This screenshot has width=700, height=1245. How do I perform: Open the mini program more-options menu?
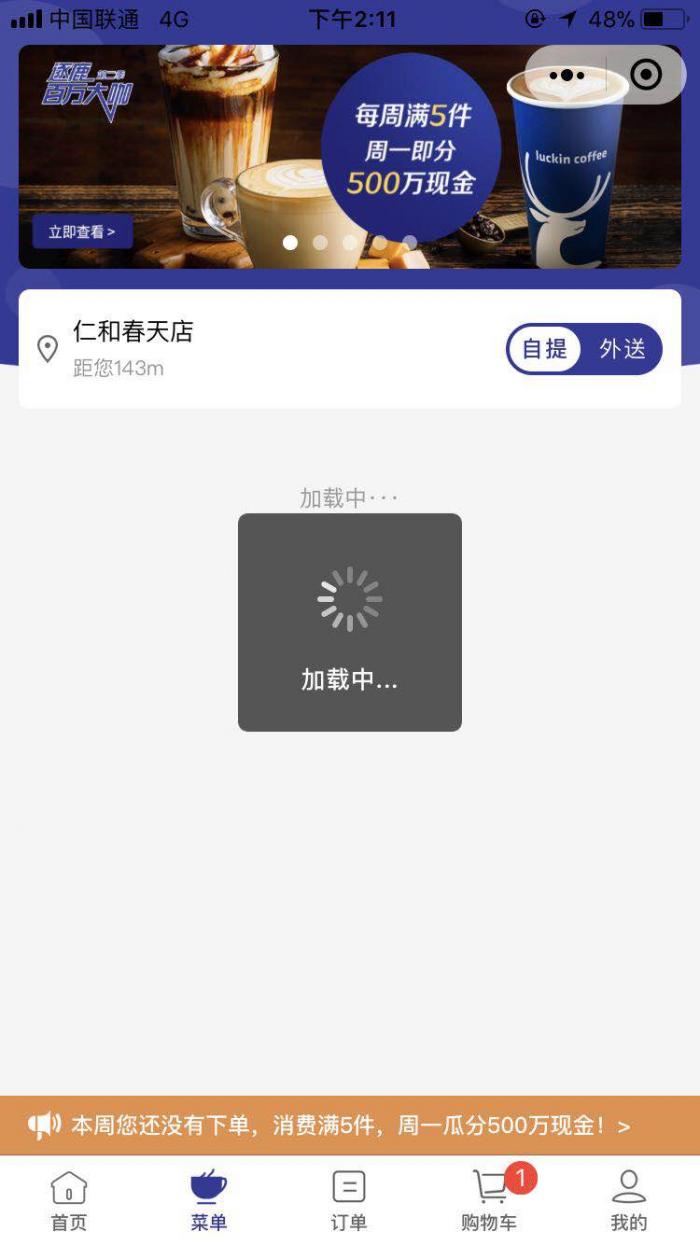point(567,75)
